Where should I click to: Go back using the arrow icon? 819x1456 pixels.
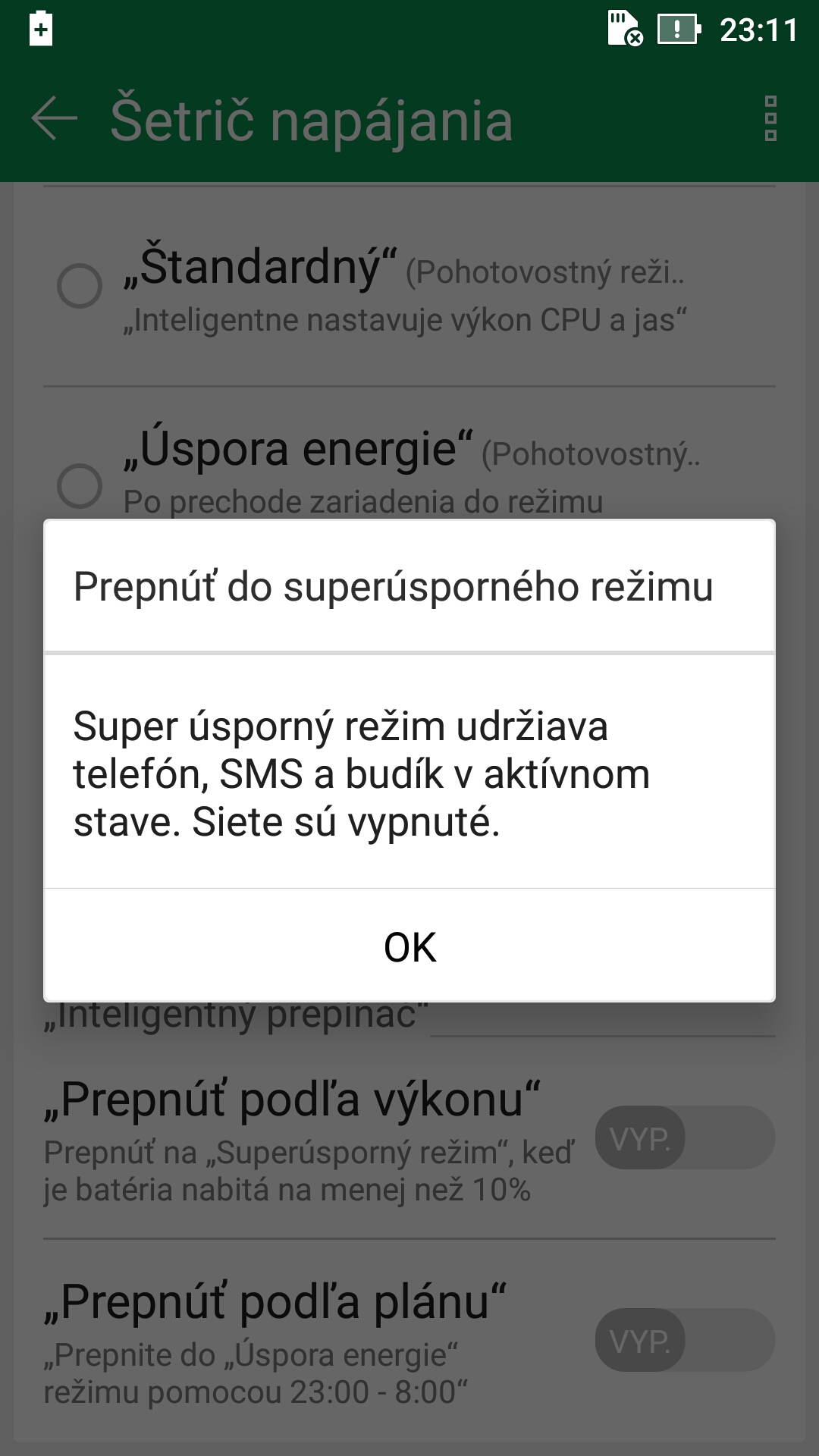[x=55, y=119]
